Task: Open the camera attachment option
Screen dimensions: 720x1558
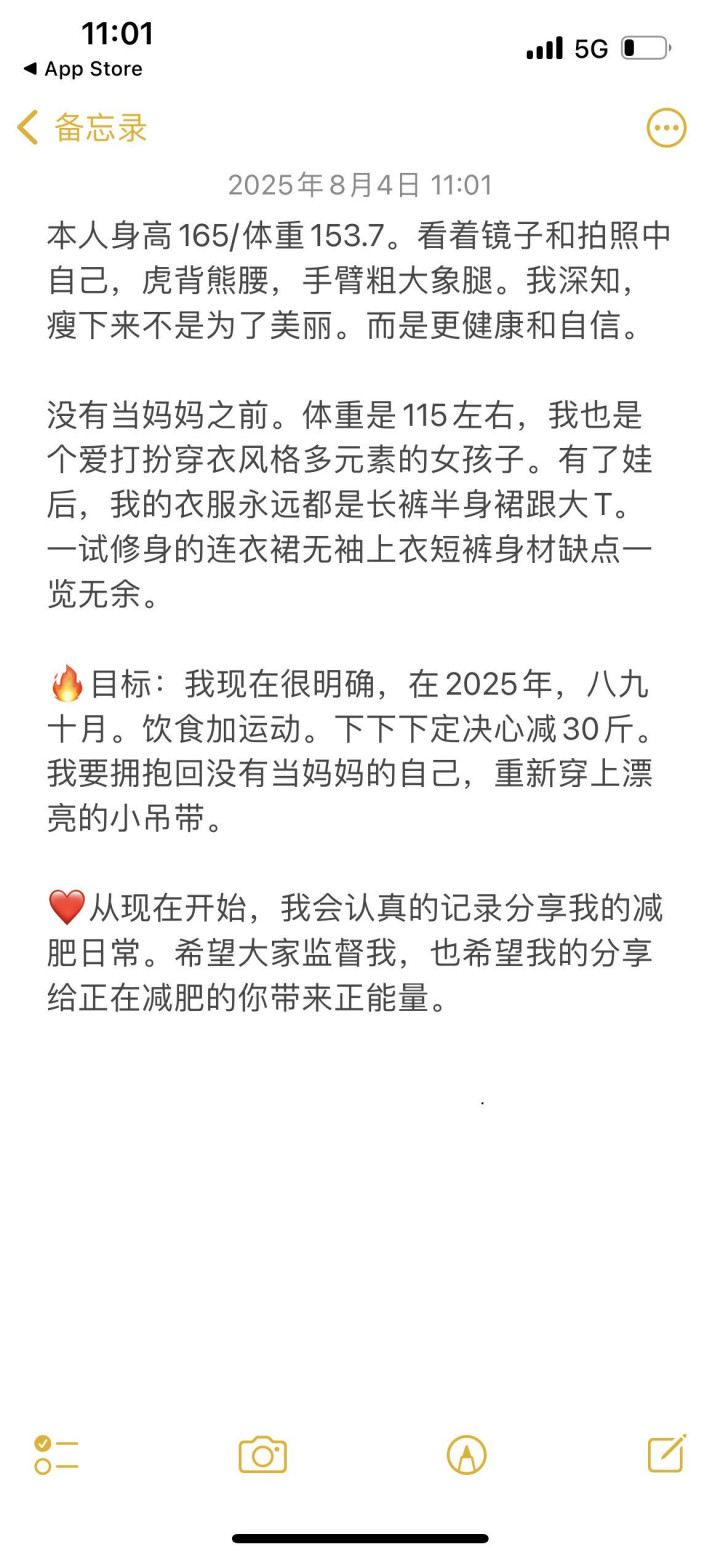Action: 263,1454
